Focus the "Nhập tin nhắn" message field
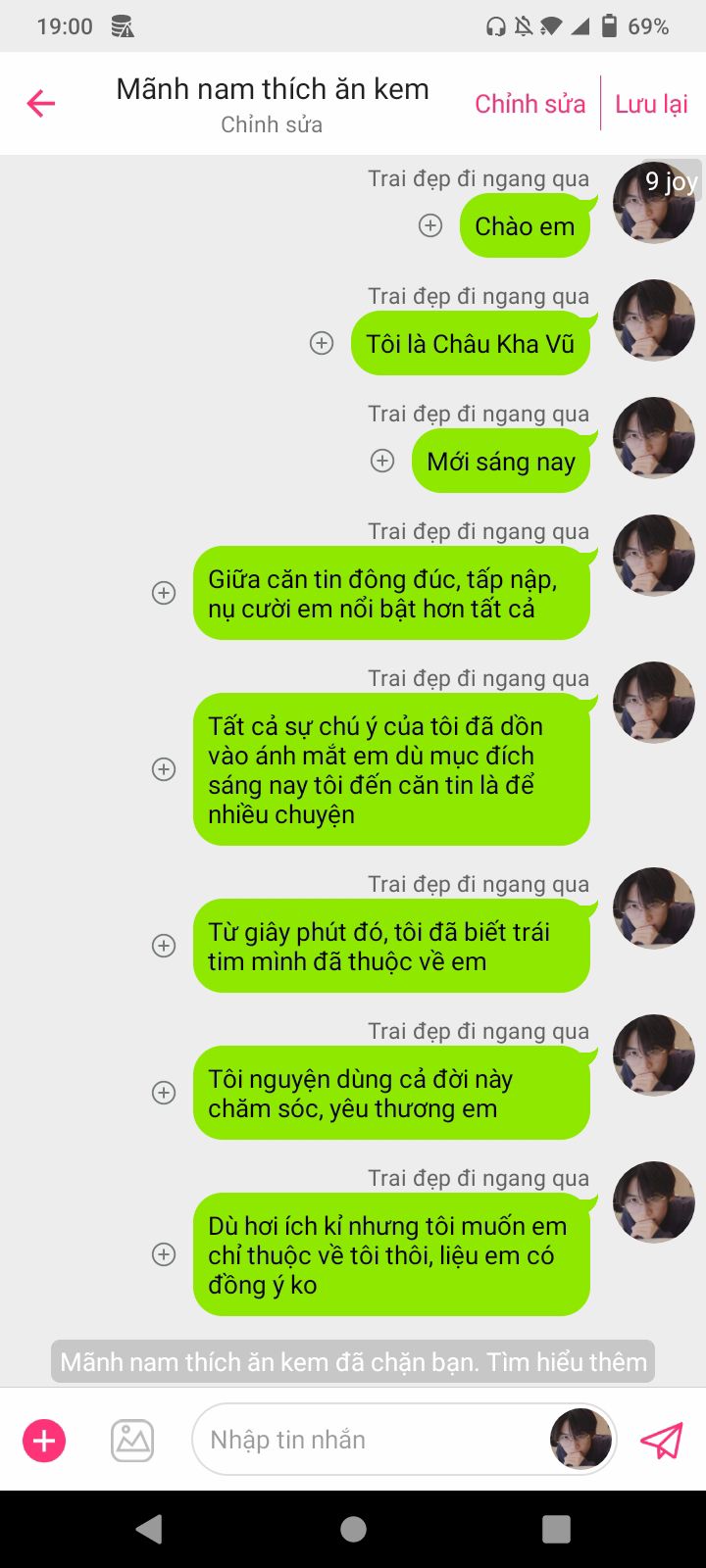 point(373,1440)
